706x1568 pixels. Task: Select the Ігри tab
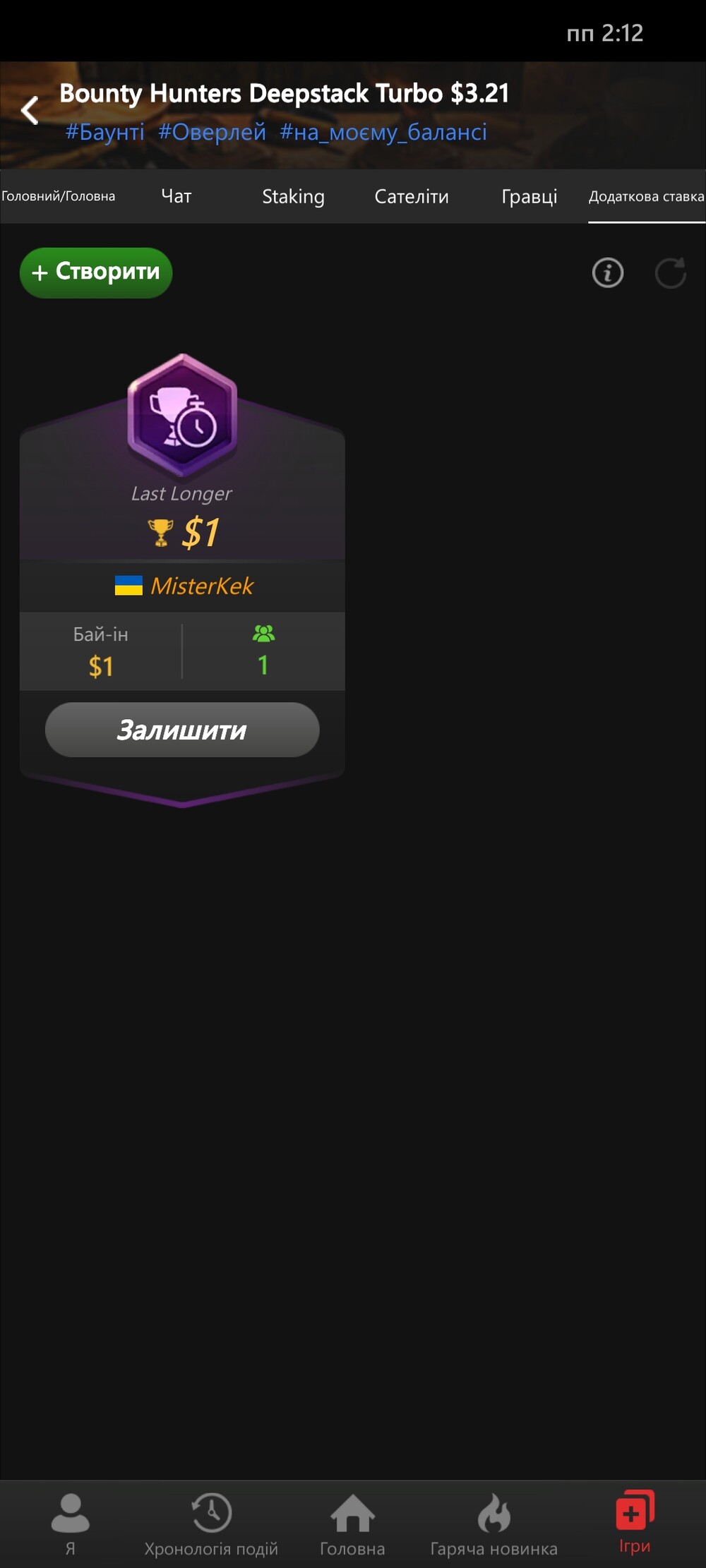tap(635, 1524)
